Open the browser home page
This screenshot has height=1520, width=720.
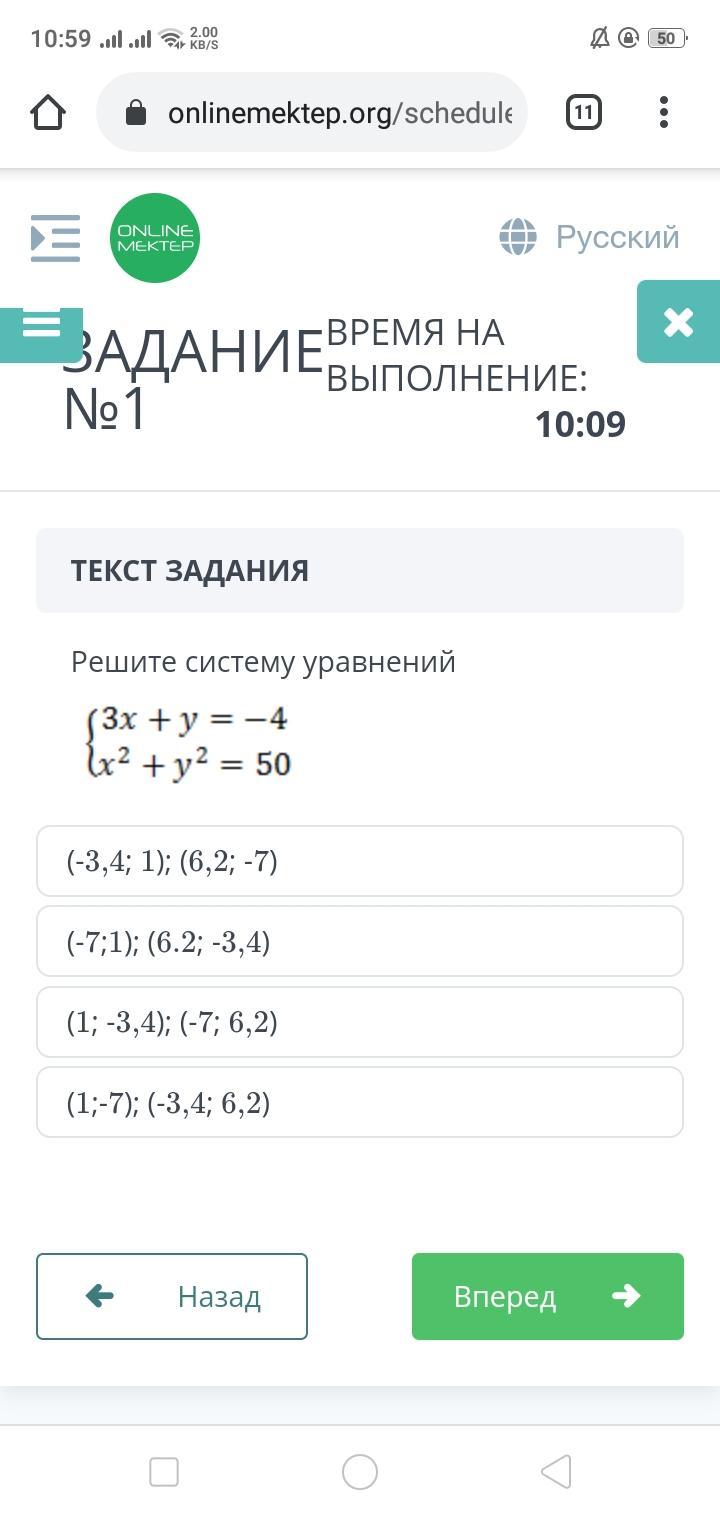(x=48, y=113)
